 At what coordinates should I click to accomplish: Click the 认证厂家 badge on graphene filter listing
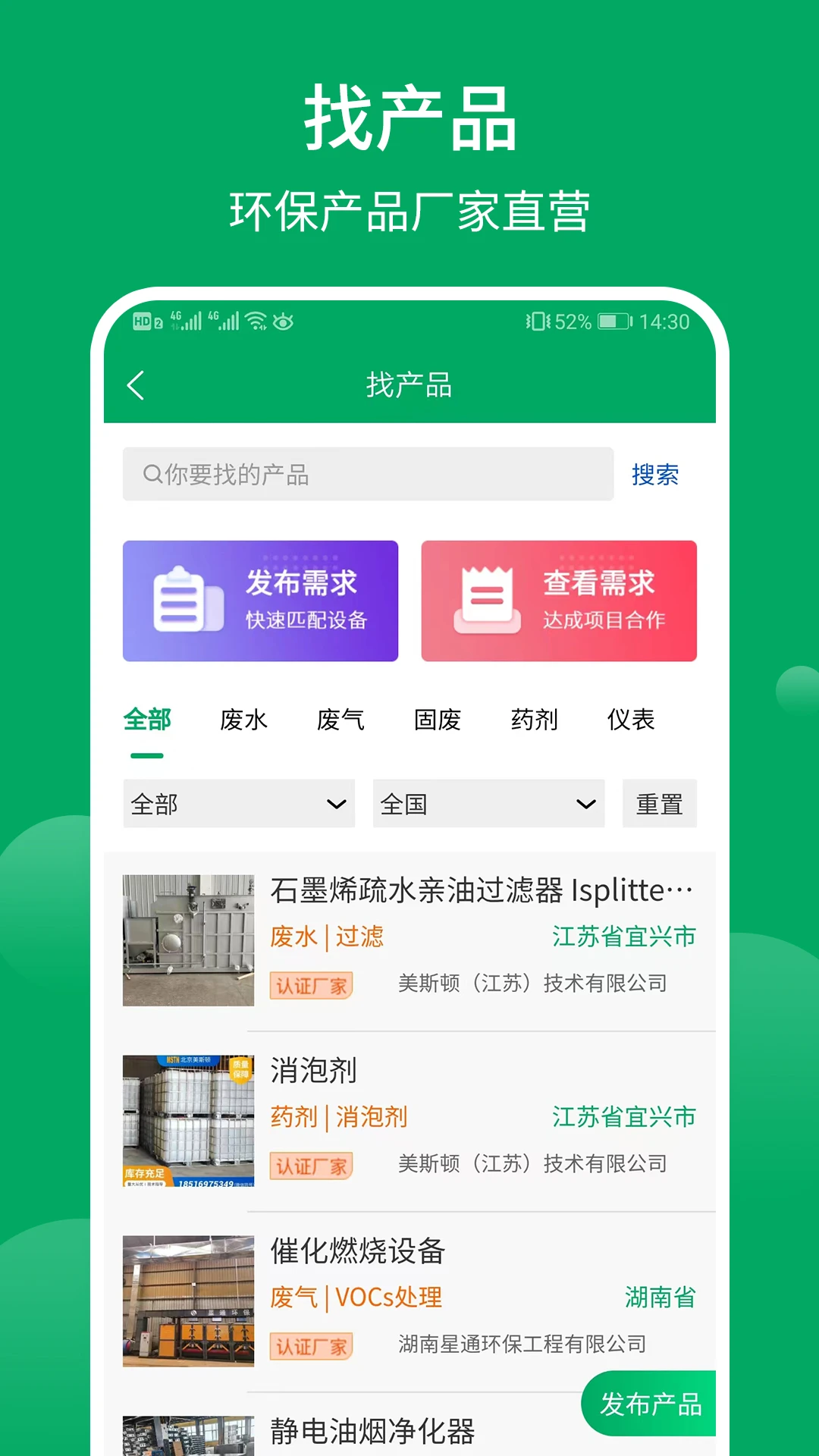(x=312, y=985)
